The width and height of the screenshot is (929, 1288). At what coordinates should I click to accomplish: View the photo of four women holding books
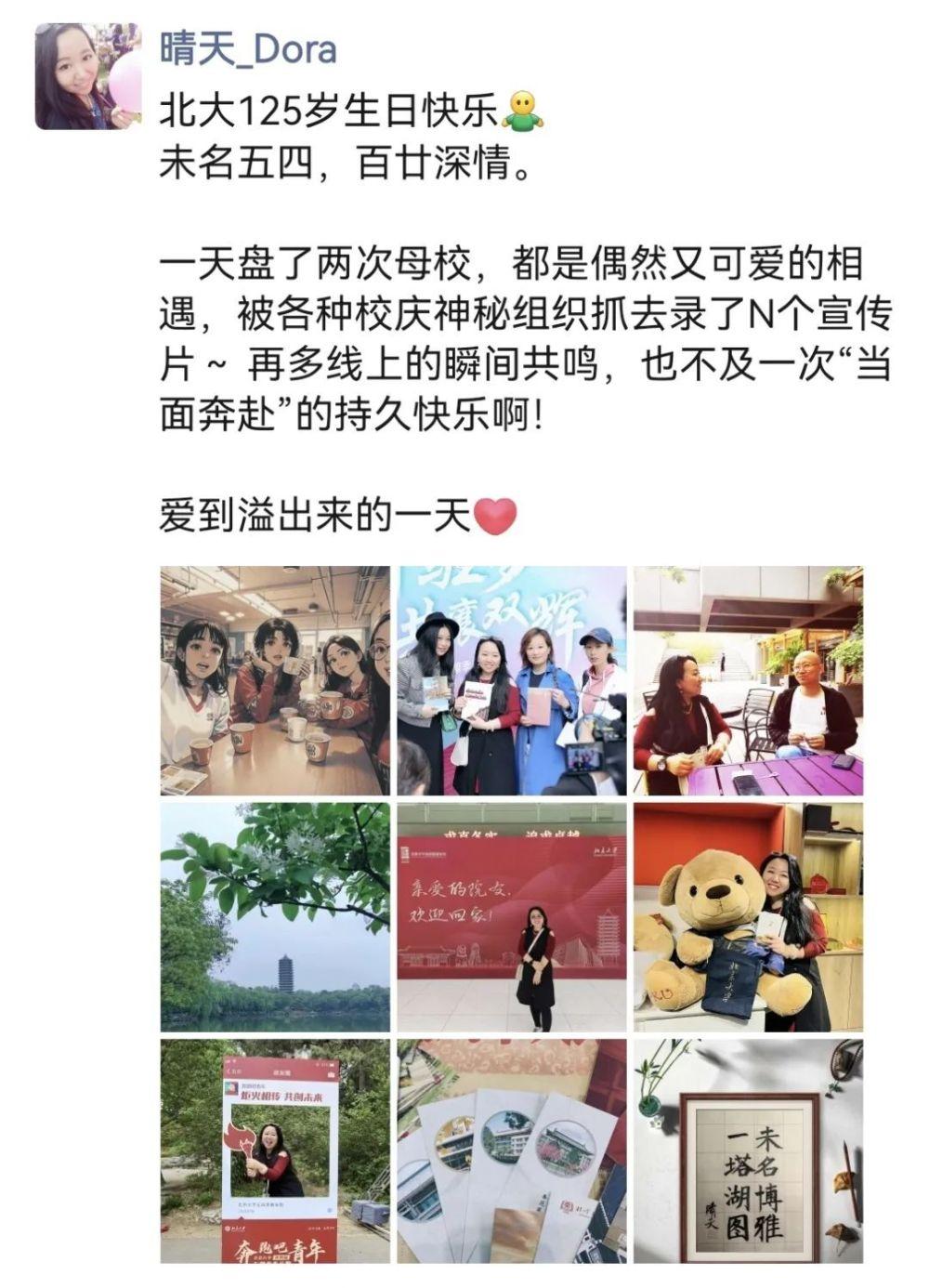[512, 680]
